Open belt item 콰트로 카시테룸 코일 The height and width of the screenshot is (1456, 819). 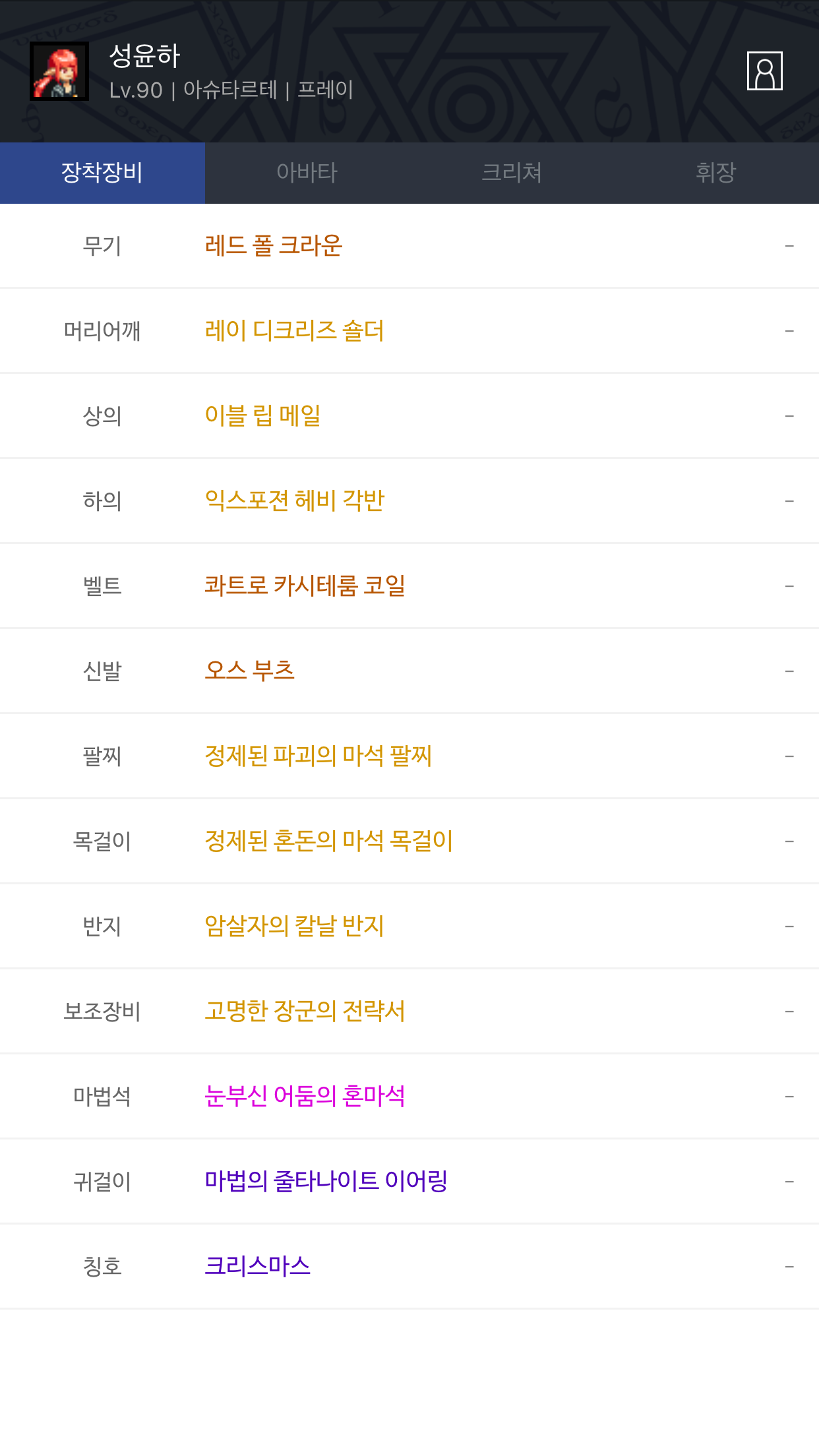point(305,586)
